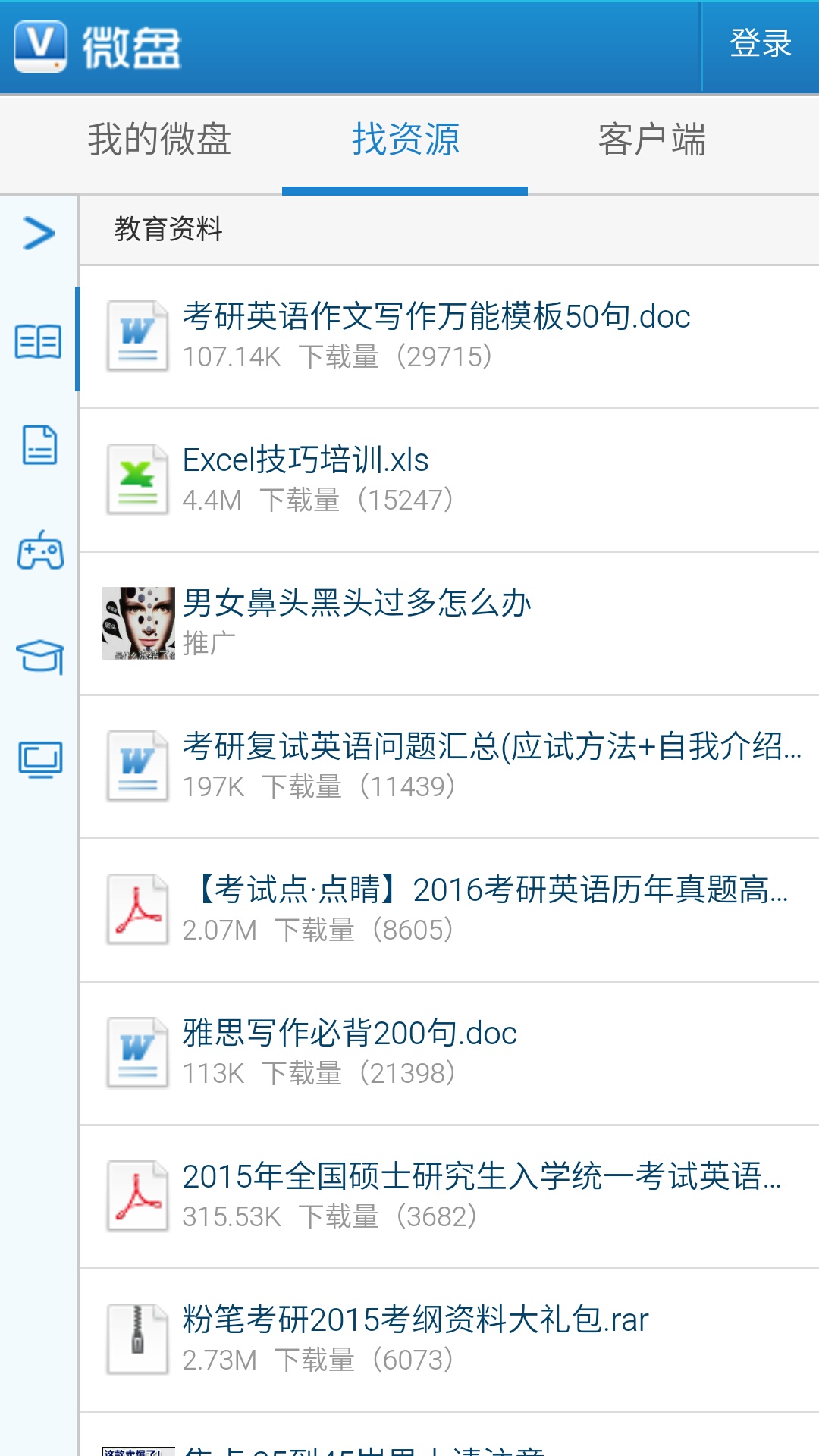
Task: Click the 登录 login button
Action: pos(761,43)
